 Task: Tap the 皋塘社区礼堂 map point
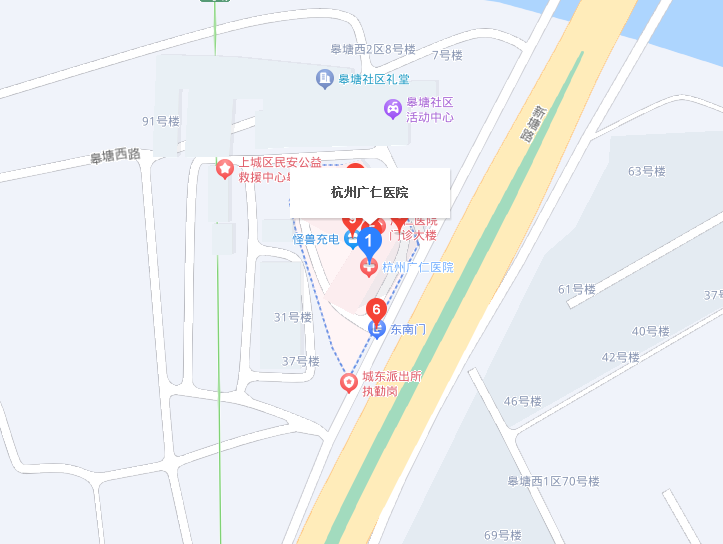pyautogui.click(x=325, y=79)
